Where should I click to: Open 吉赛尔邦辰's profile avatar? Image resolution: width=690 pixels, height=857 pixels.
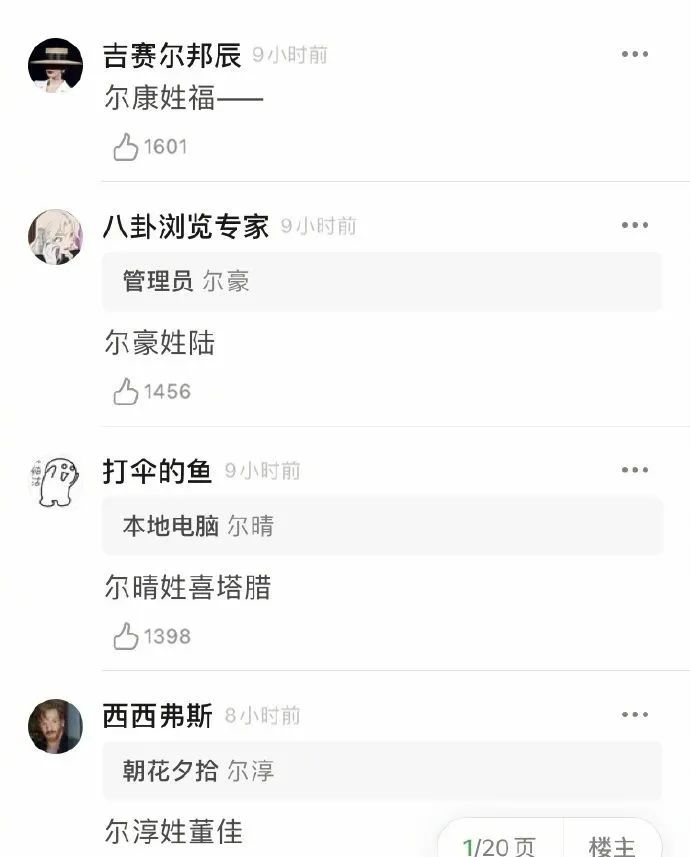[55, 66]
